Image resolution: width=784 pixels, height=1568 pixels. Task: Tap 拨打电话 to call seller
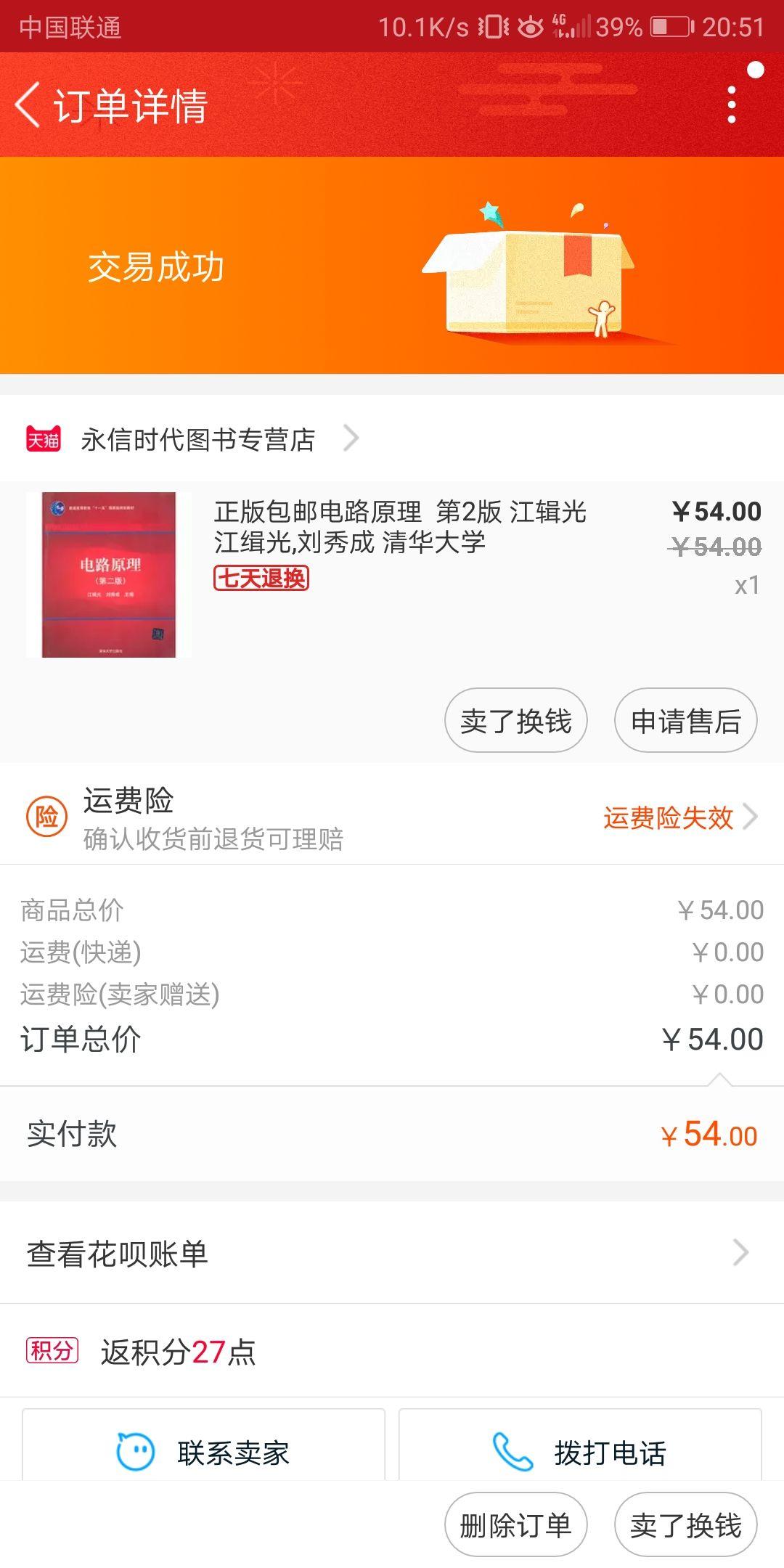580,1452
